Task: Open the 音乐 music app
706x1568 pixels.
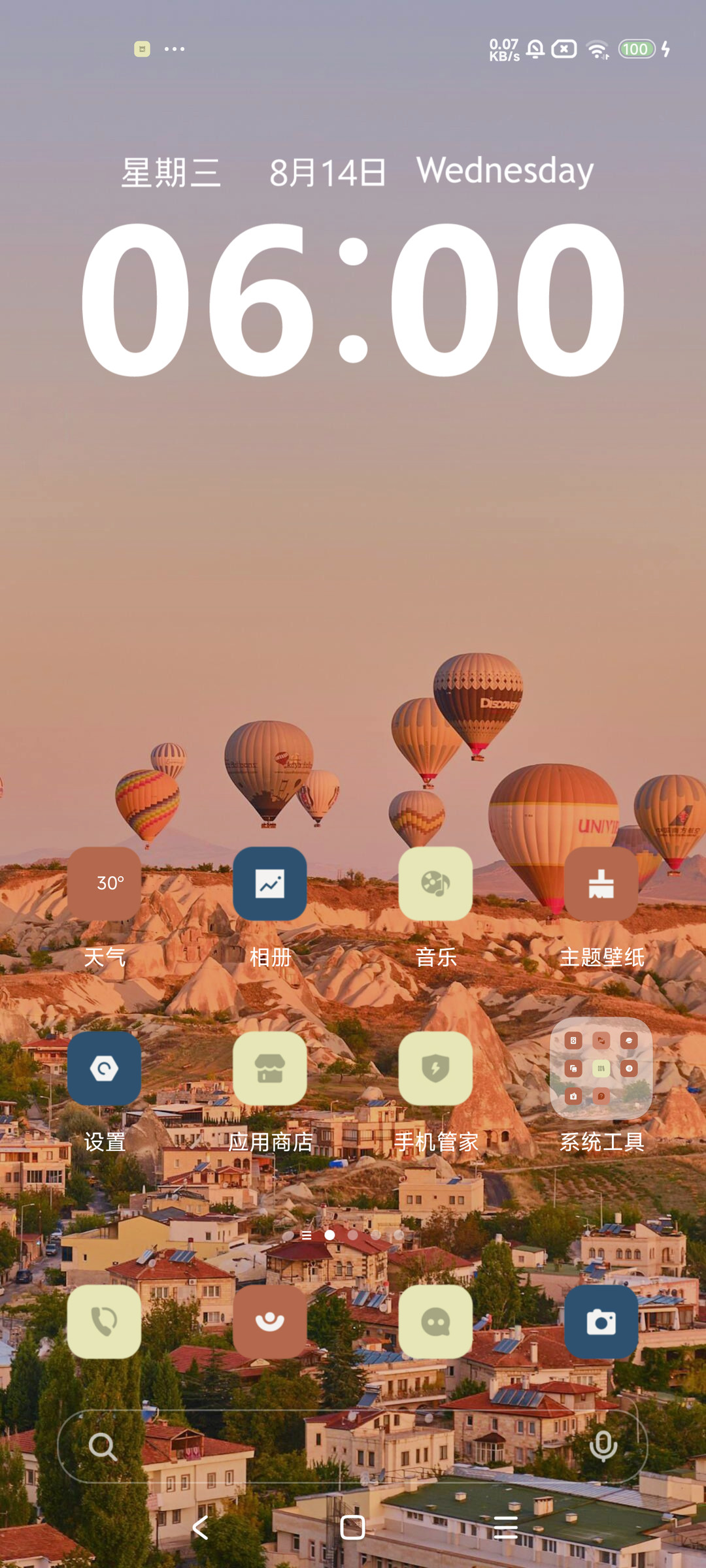Action: tap(435, 884)
